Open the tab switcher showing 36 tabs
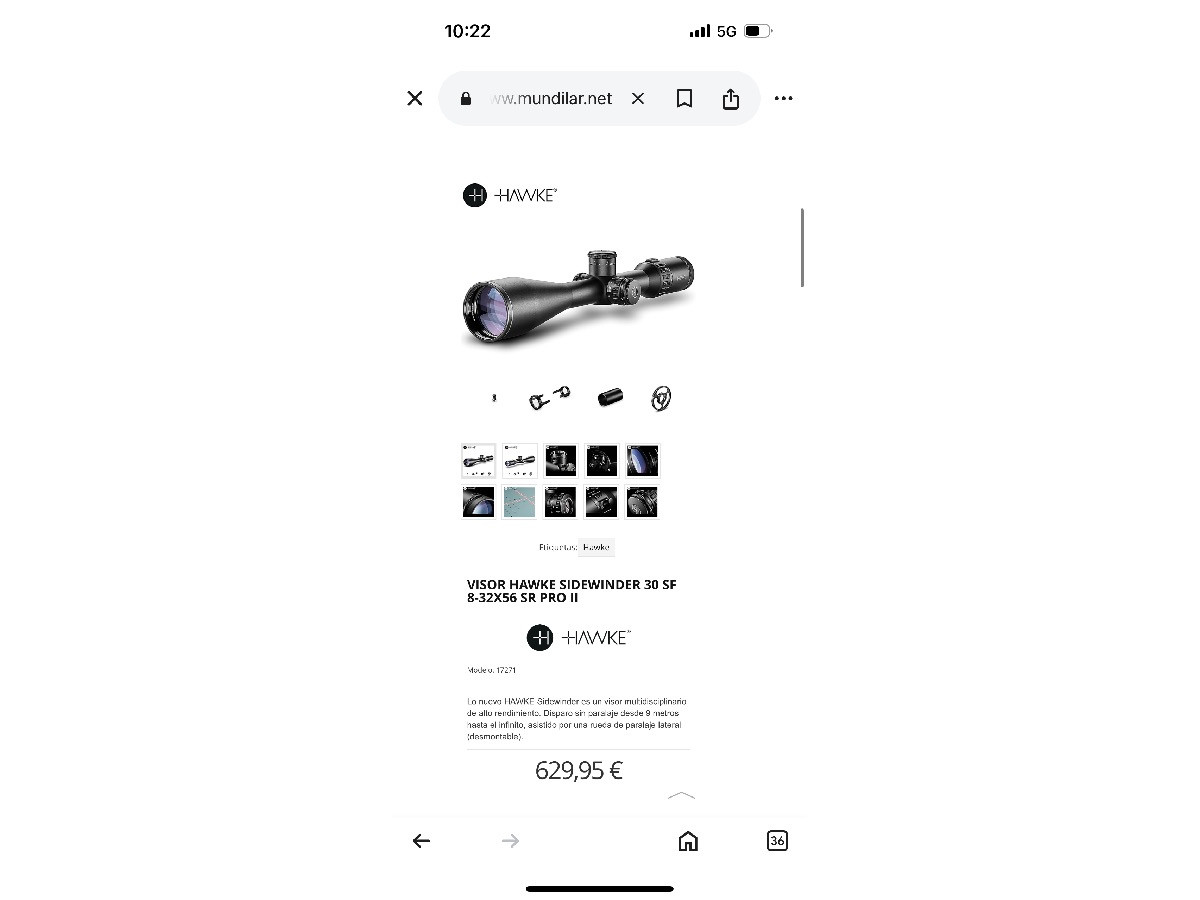The width and height of the screenshot is (1200, 900). pos(777,841)
